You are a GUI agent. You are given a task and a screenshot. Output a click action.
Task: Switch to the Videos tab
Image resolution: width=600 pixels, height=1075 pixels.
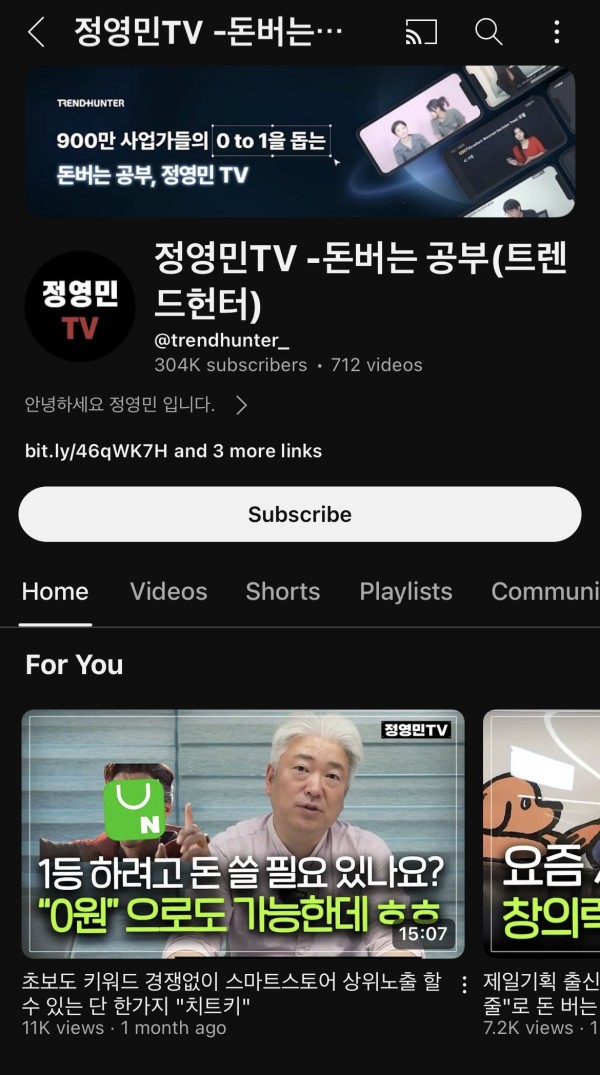pos(168,592)
